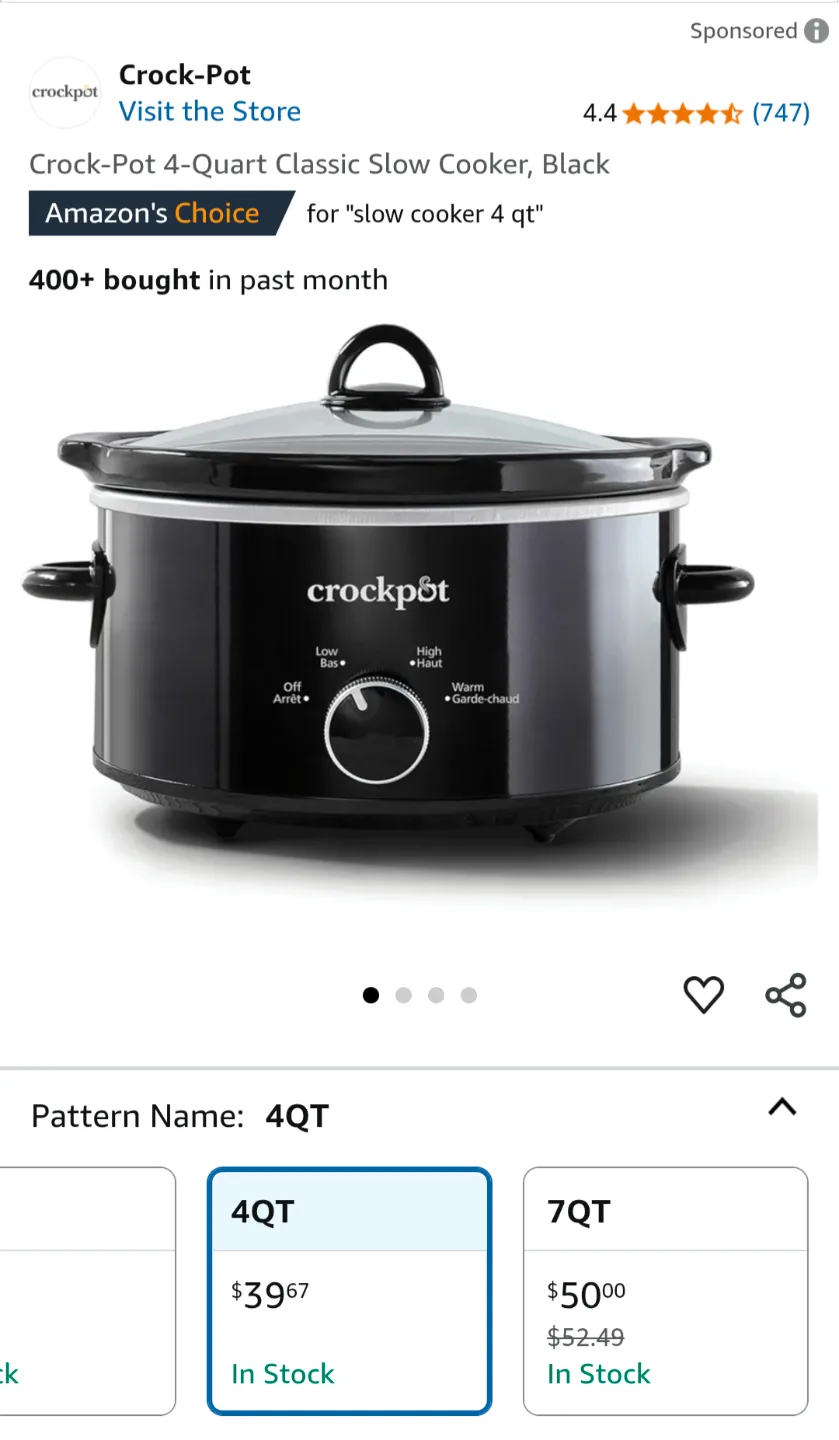Select the first image carousel dot
The height and width of the screenshot is (1440, 839).
(371, 995)
